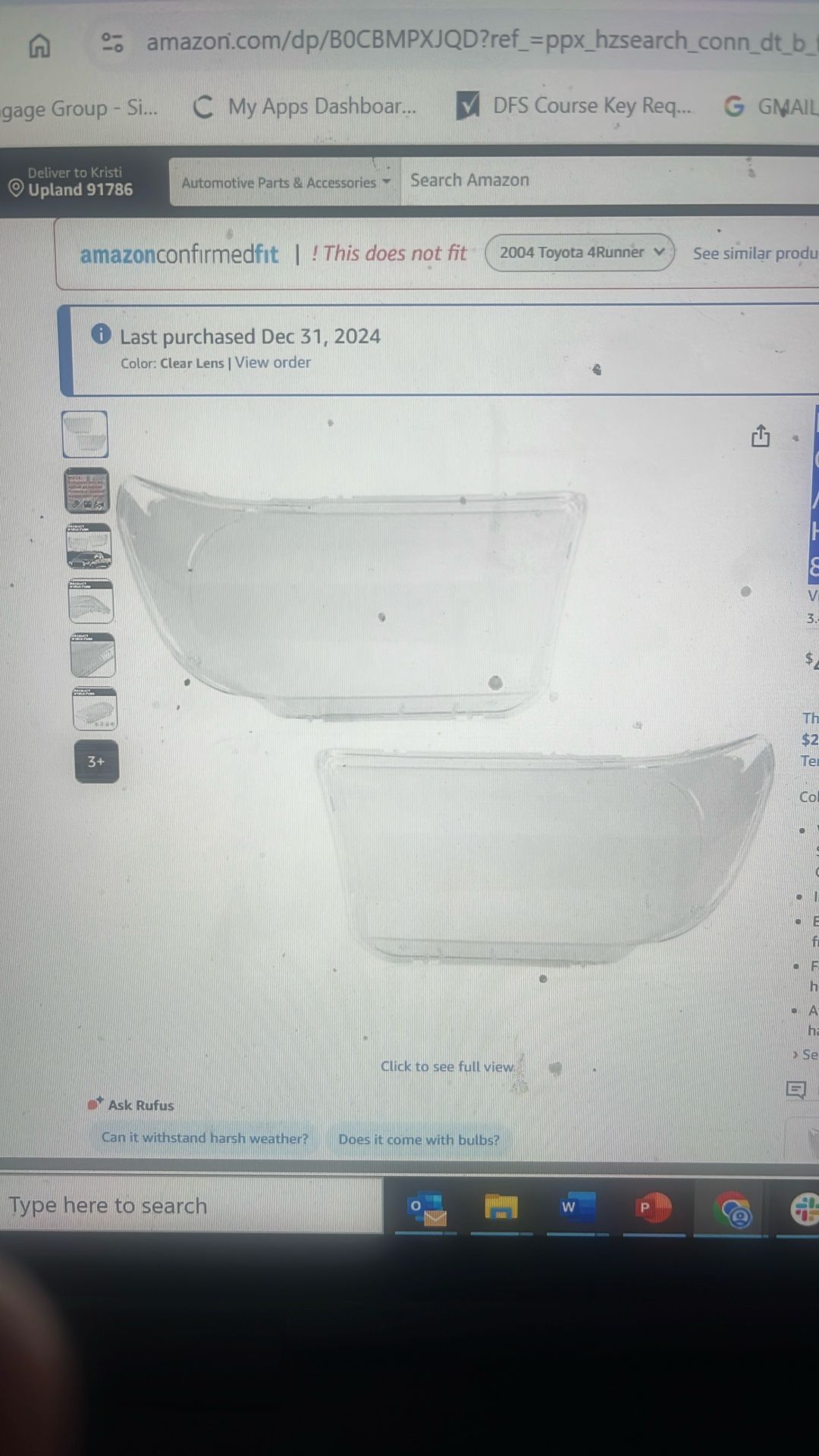Open Windows taskbar search box
This screenshot has height=1456, width=819.
[x=190, y=1206]
